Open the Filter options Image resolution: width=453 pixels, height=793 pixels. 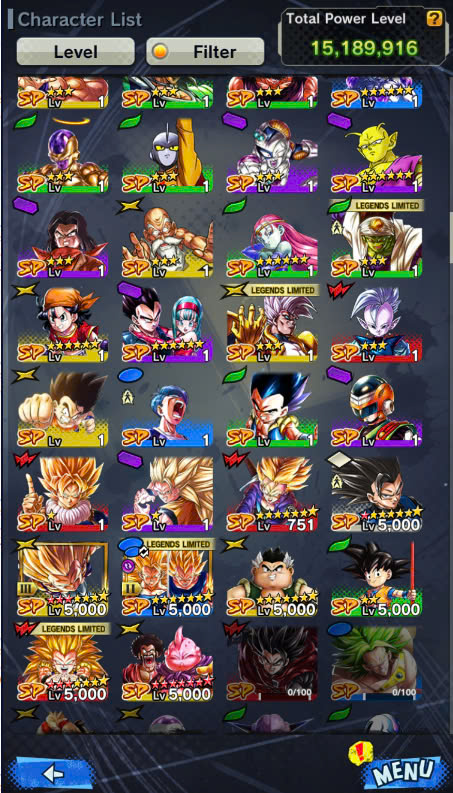205,52
